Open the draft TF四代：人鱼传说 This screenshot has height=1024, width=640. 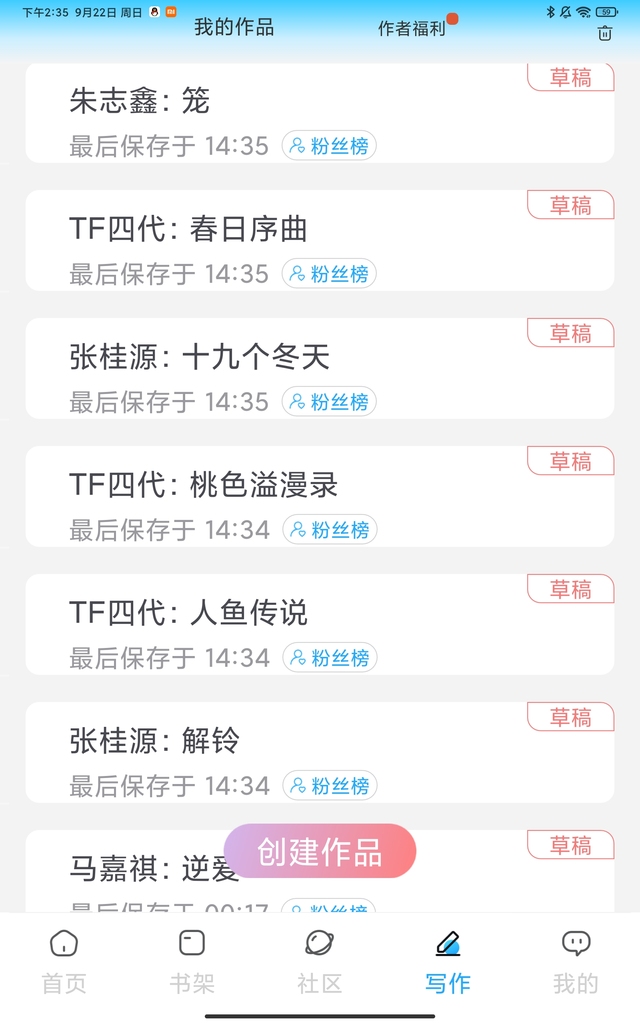[x=319, y=624]
